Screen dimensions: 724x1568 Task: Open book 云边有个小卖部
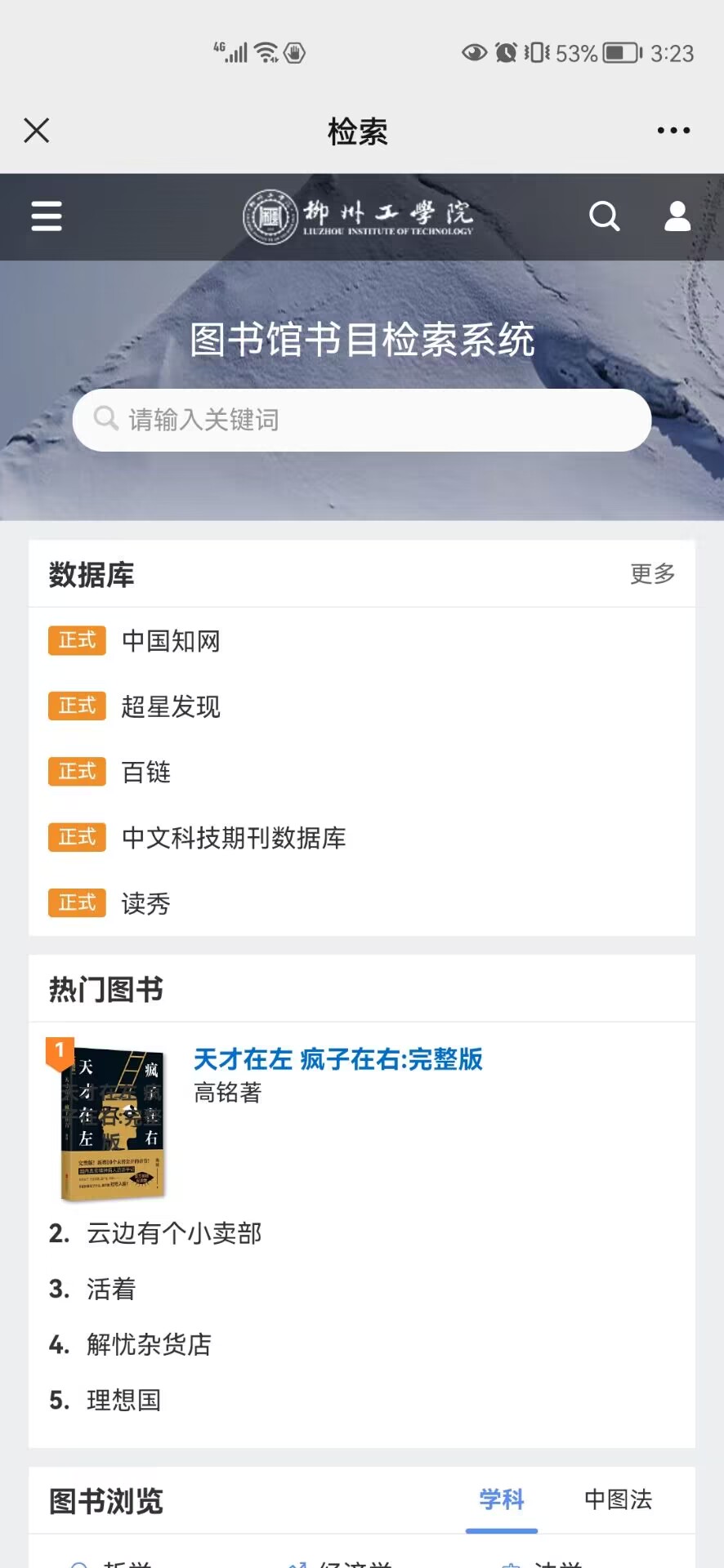(x=174, y=1233)
